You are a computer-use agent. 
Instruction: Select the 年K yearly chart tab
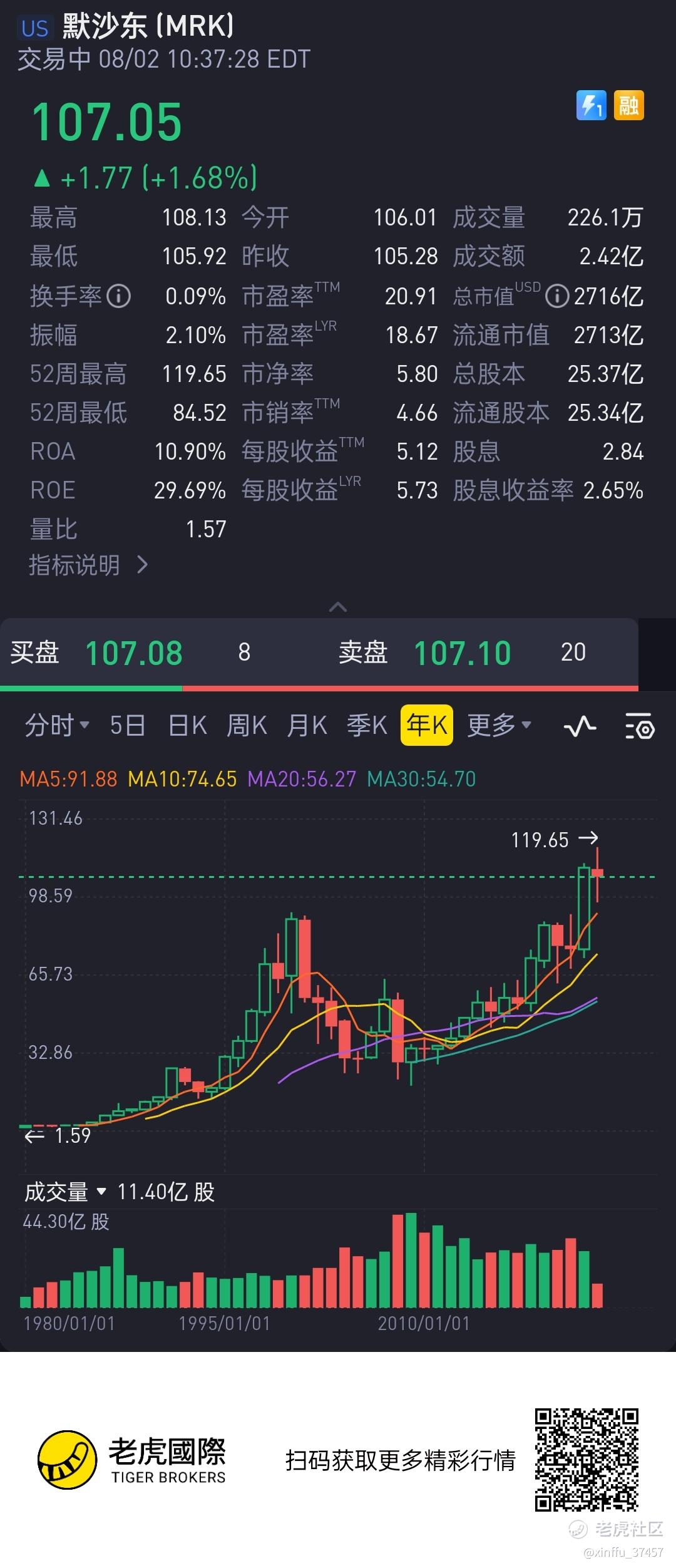pos(427,726)
